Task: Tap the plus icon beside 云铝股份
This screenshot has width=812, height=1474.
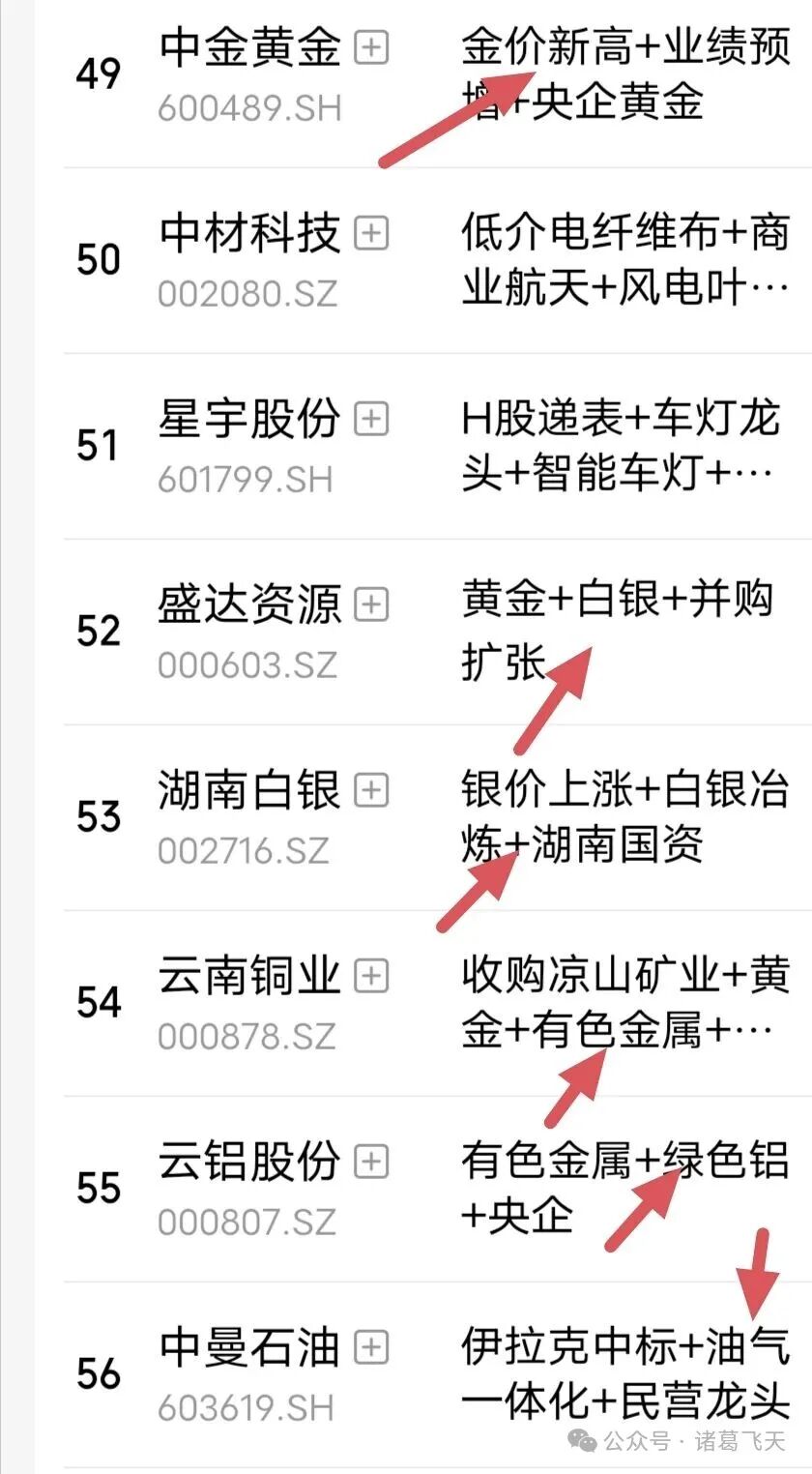Action: 371,1161
